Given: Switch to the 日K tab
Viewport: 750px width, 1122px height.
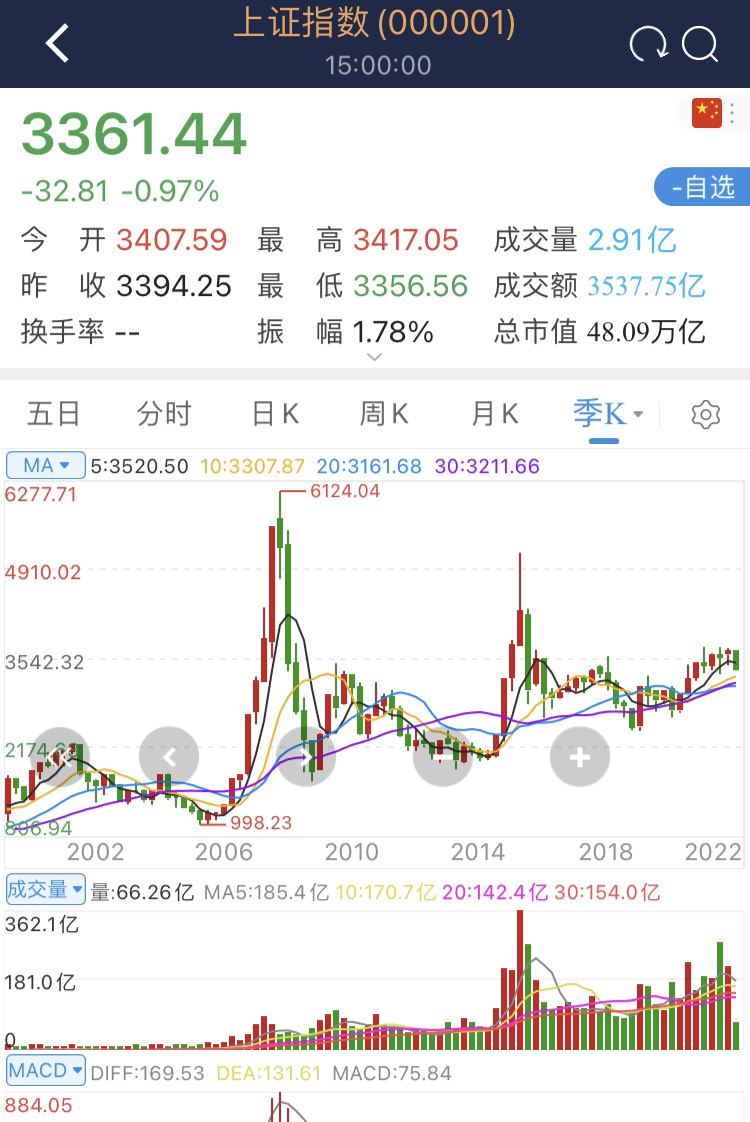Looking at the screenshot, I should click(273, 414).
